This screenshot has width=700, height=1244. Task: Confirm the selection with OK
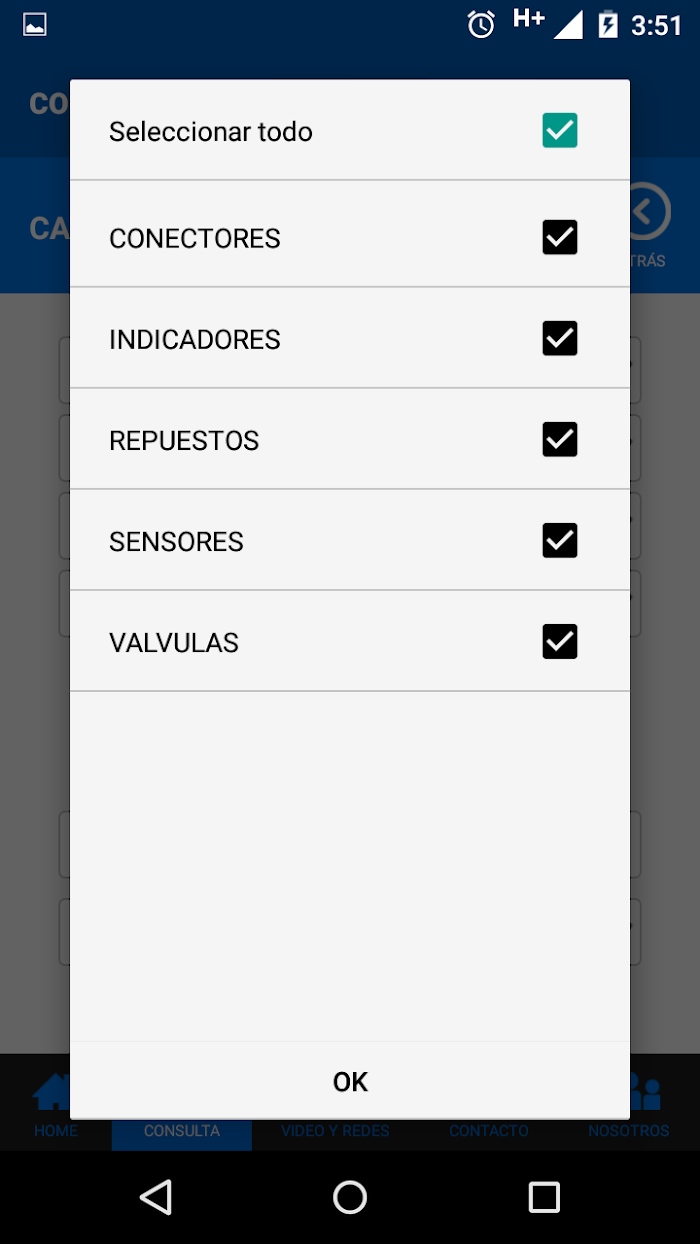click(350, 1081)
